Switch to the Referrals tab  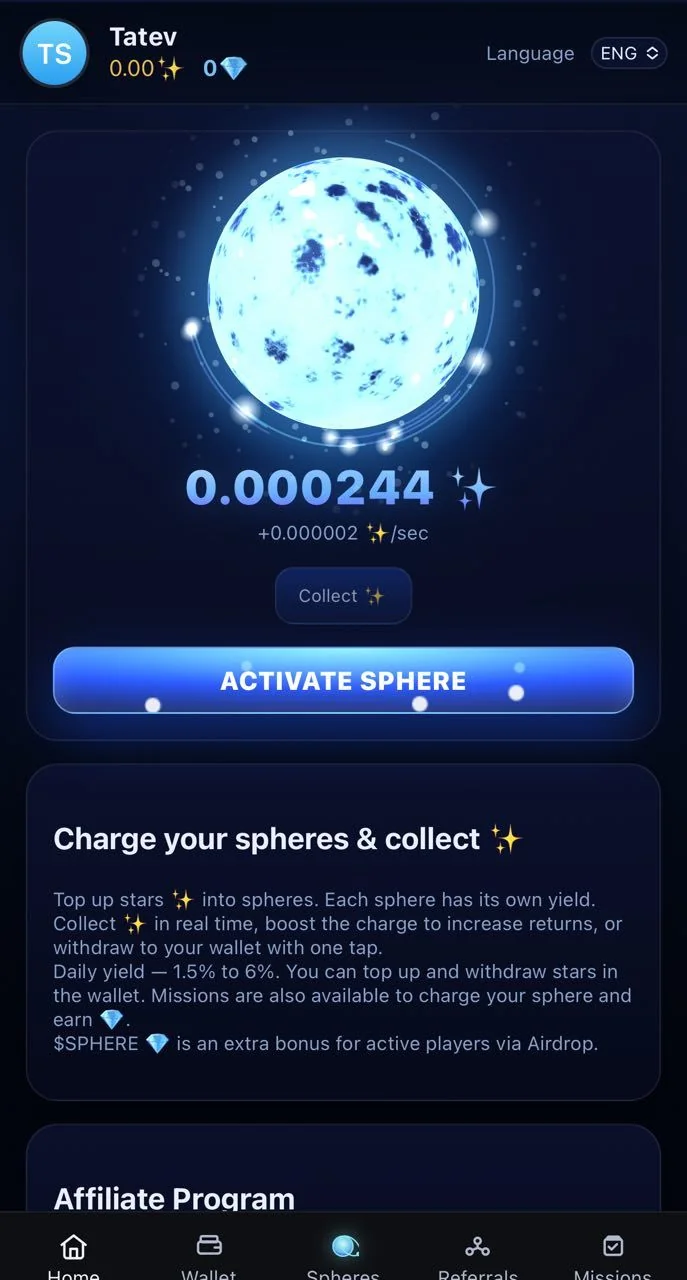pos(478,1256)
